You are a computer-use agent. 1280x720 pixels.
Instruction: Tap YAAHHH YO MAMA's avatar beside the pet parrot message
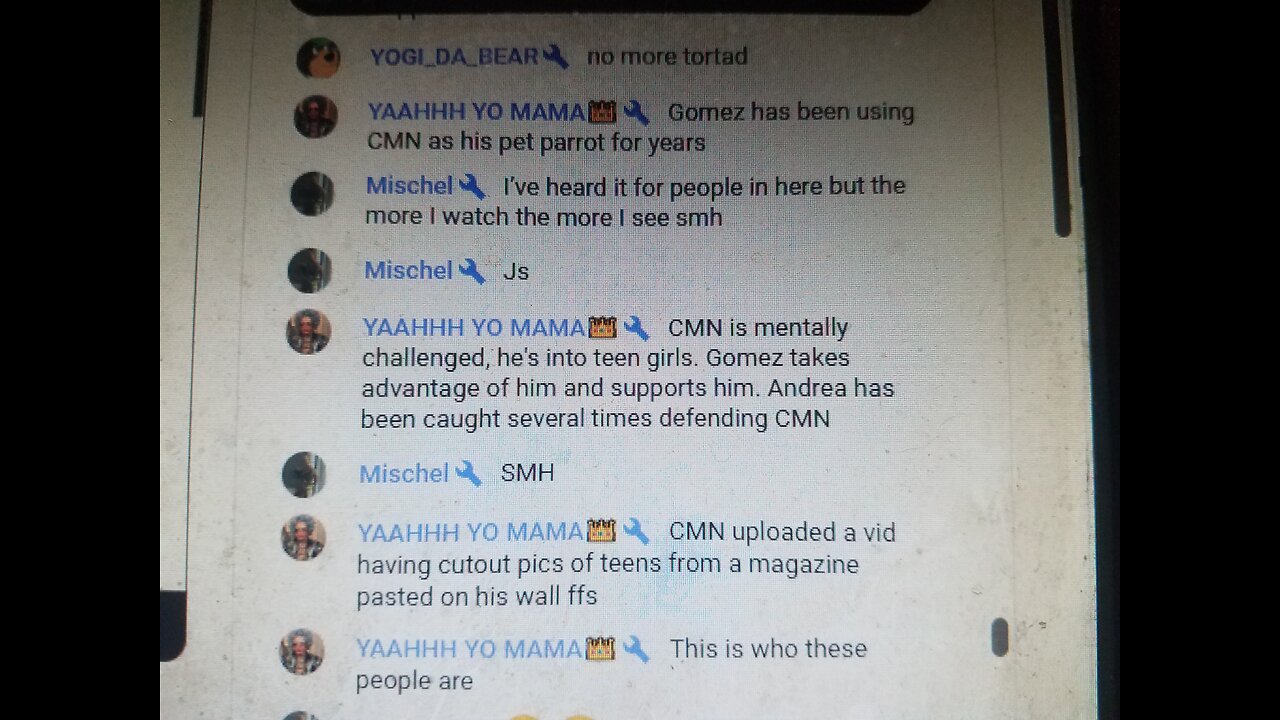coord(315,117)
